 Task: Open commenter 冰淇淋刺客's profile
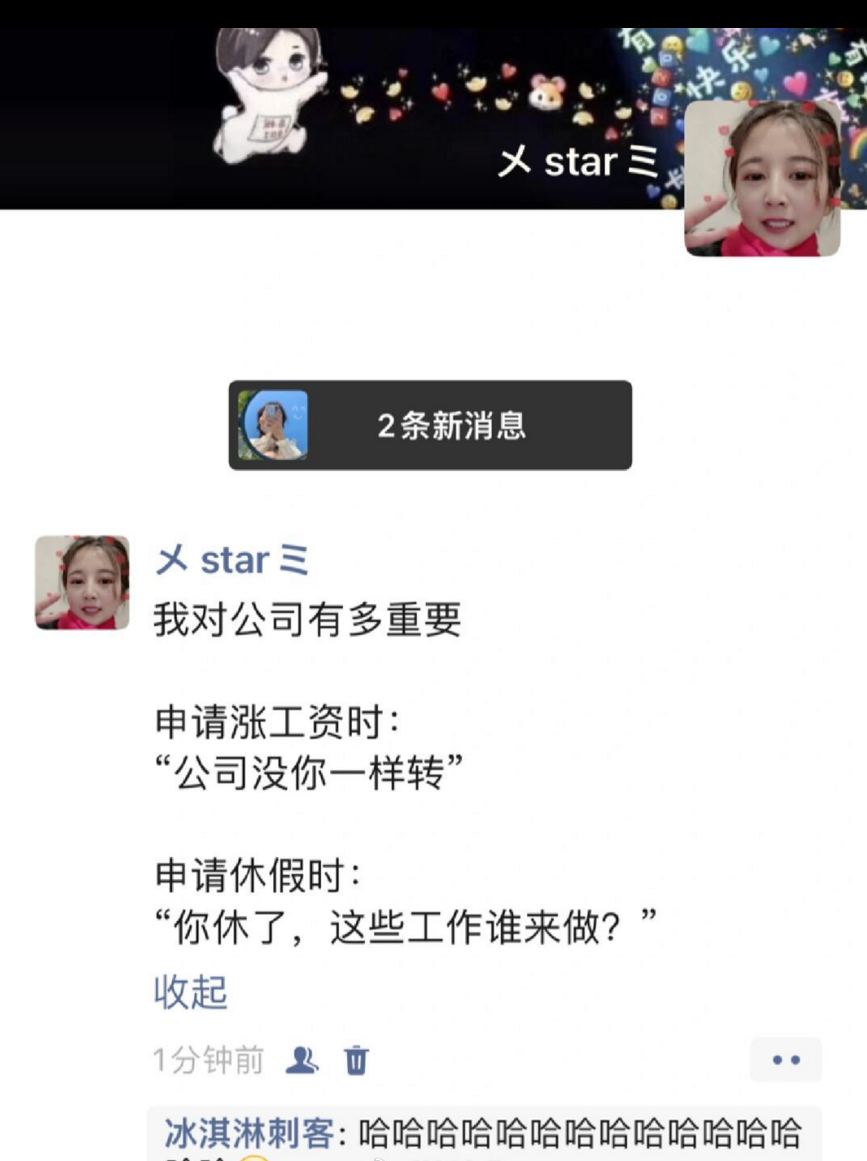pyautogui.click(x=248, y=1134)
